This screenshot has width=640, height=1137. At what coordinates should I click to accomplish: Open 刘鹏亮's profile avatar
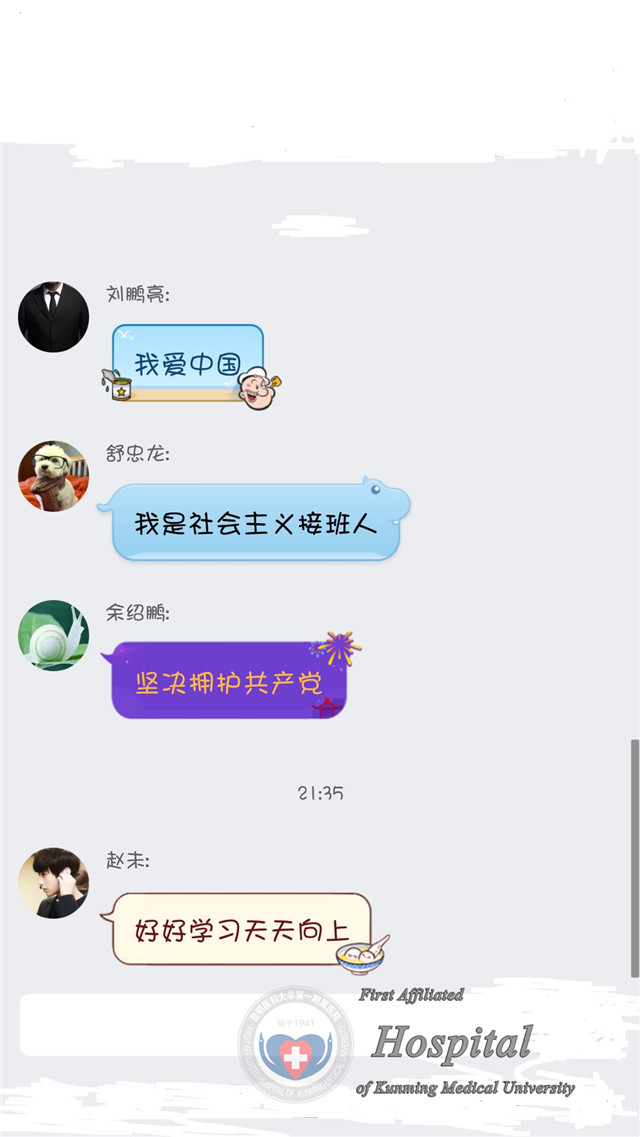53,317
